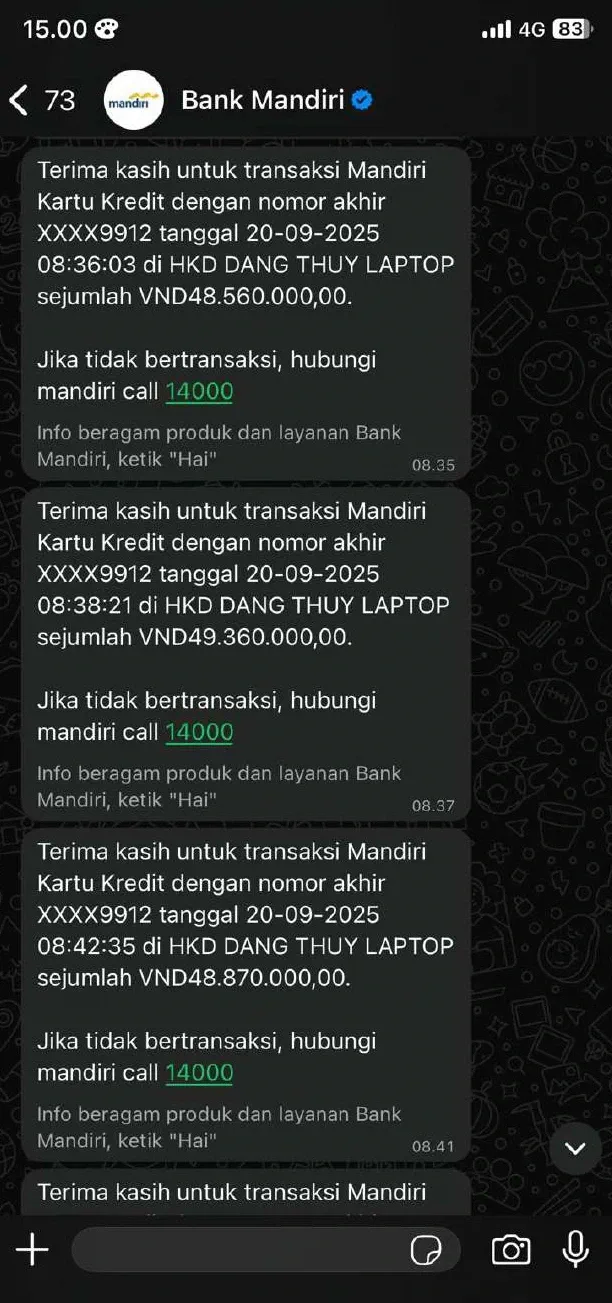Open the attachment plus menu
This screenshot has height=1303, width=612.
(x=32, y=1249)
